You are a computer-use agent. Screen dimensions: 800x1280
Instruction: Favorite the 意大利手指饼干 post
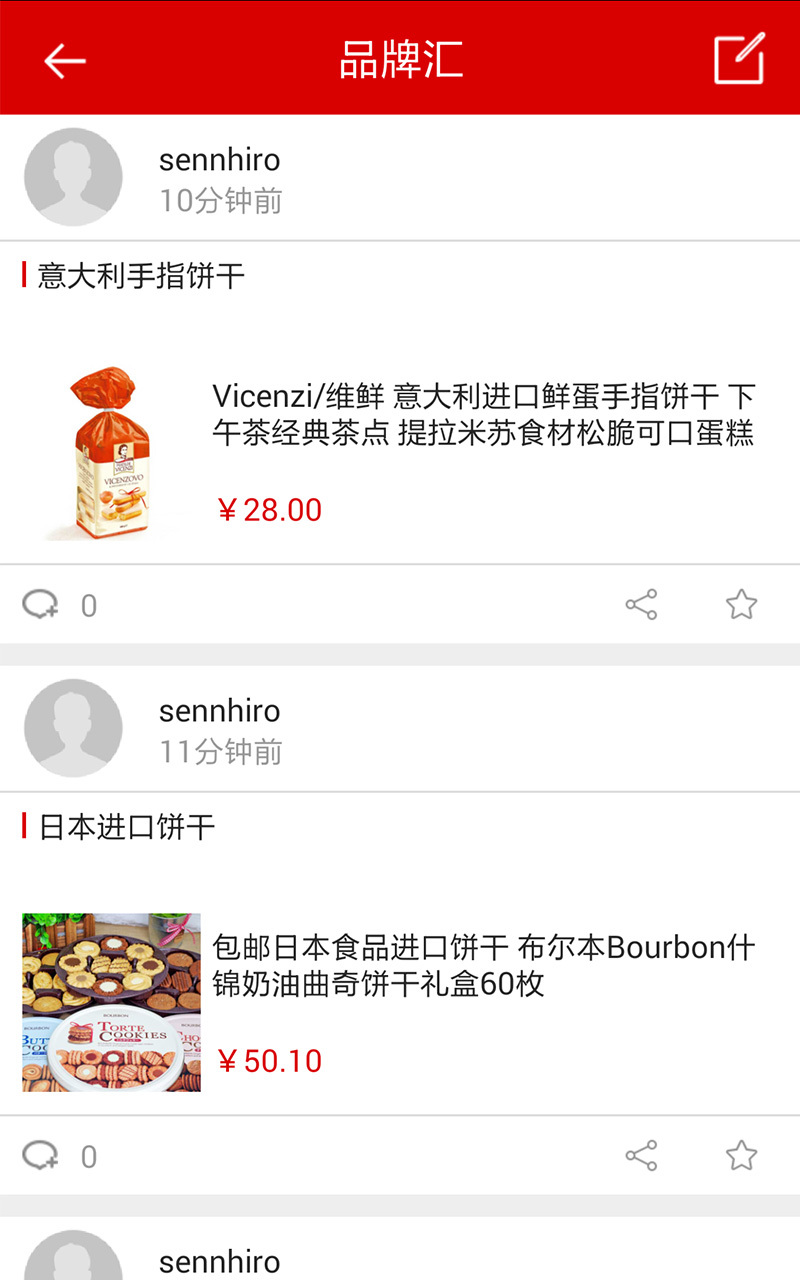741,605
